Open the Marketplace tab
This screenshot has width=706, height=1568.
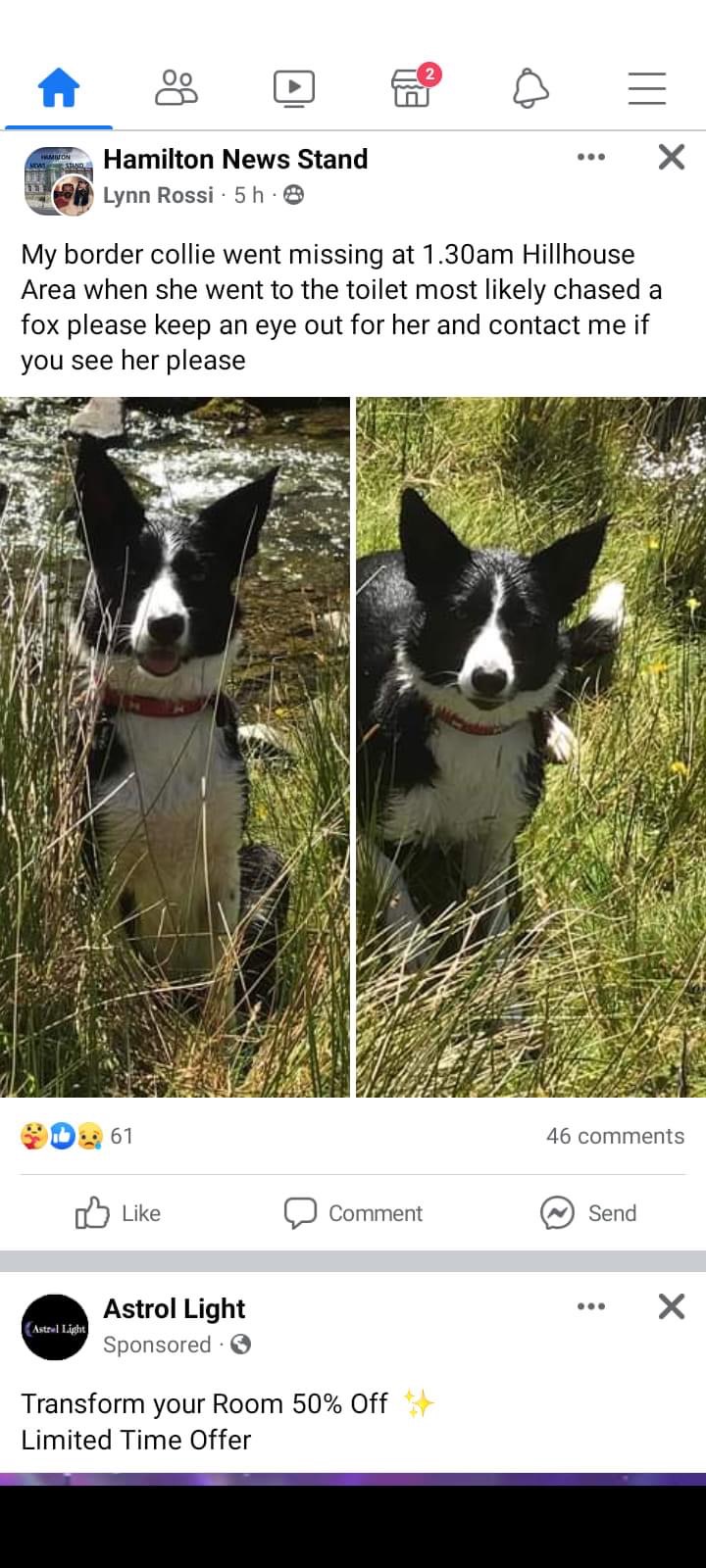(x=412, y=88)
